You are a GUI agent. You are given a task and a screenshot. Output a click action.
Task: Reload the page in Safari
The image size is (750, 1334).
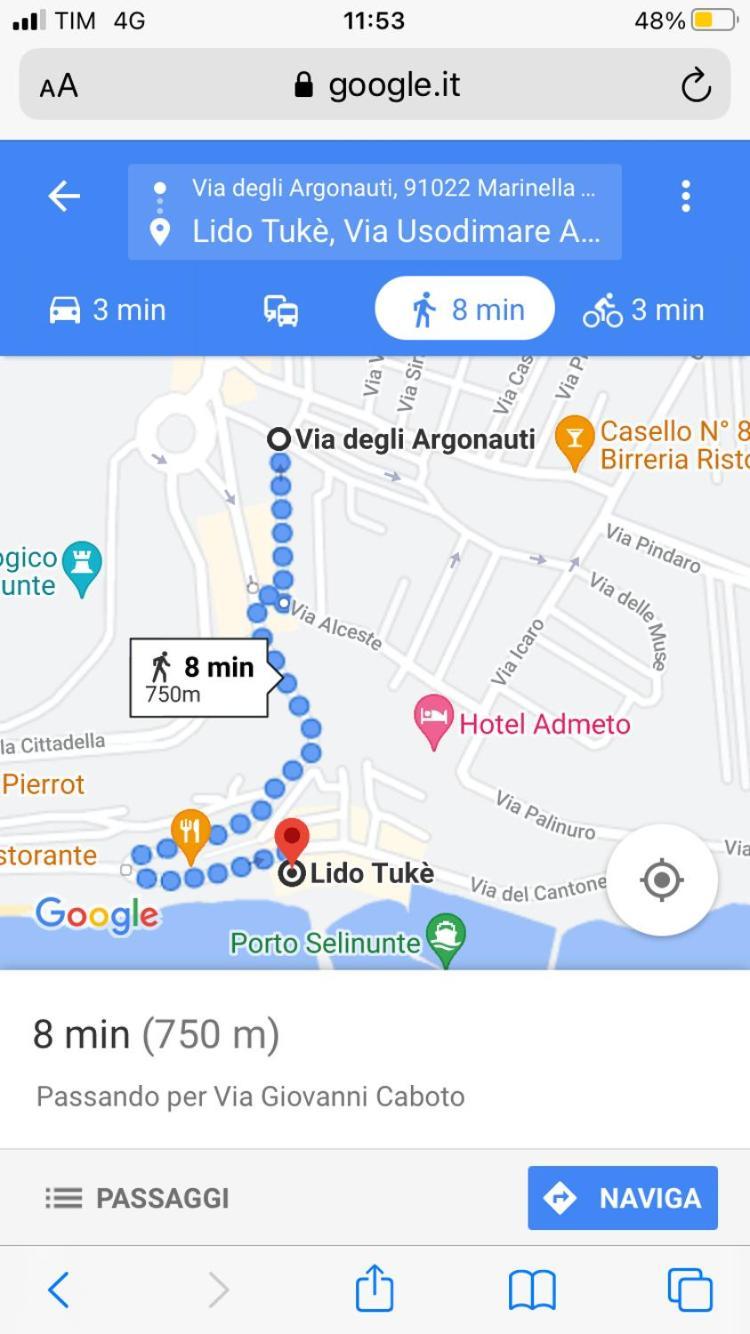(696, 86)
